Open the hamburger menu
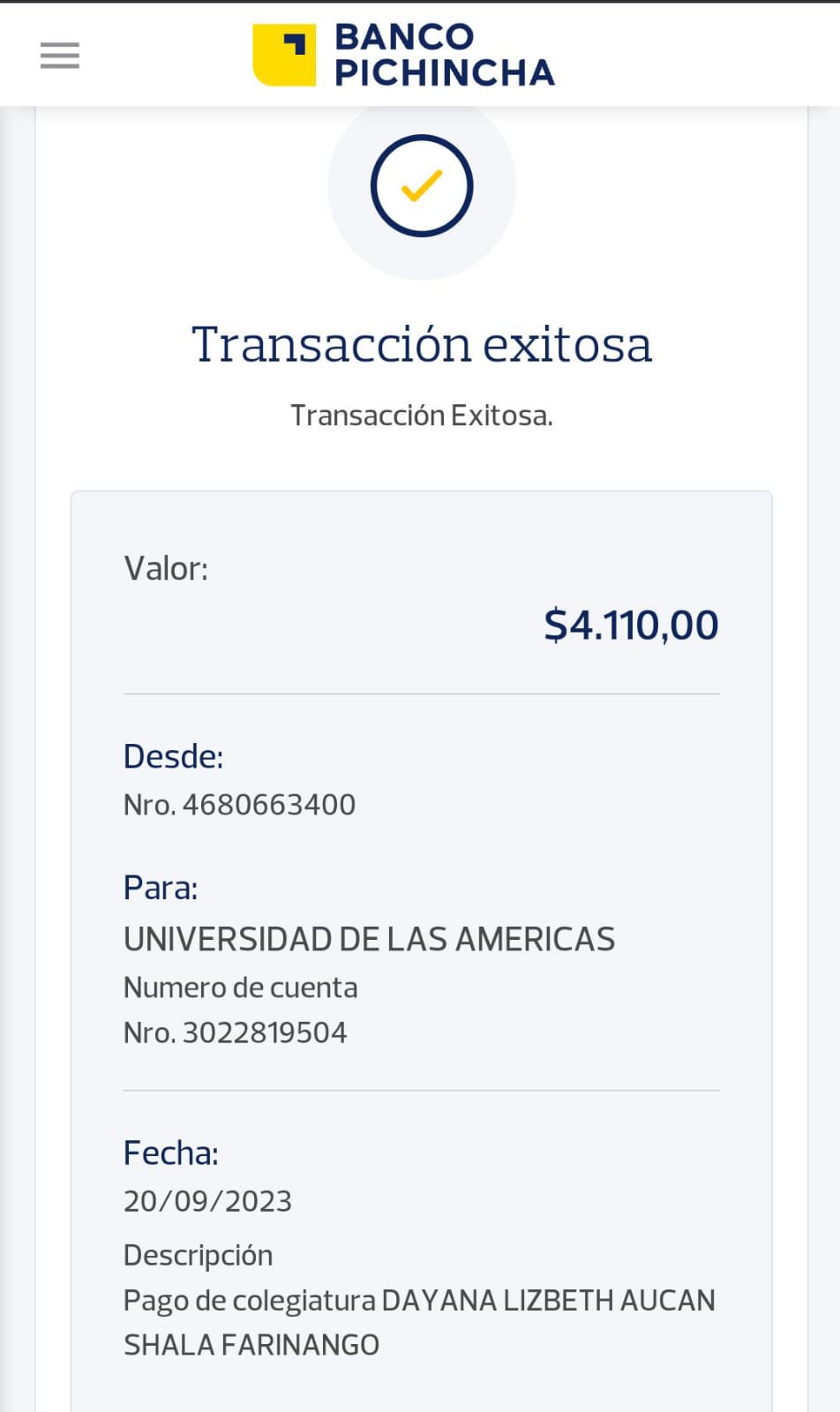The height and width of the screenshot is (1412, 840). coord(60,56)
